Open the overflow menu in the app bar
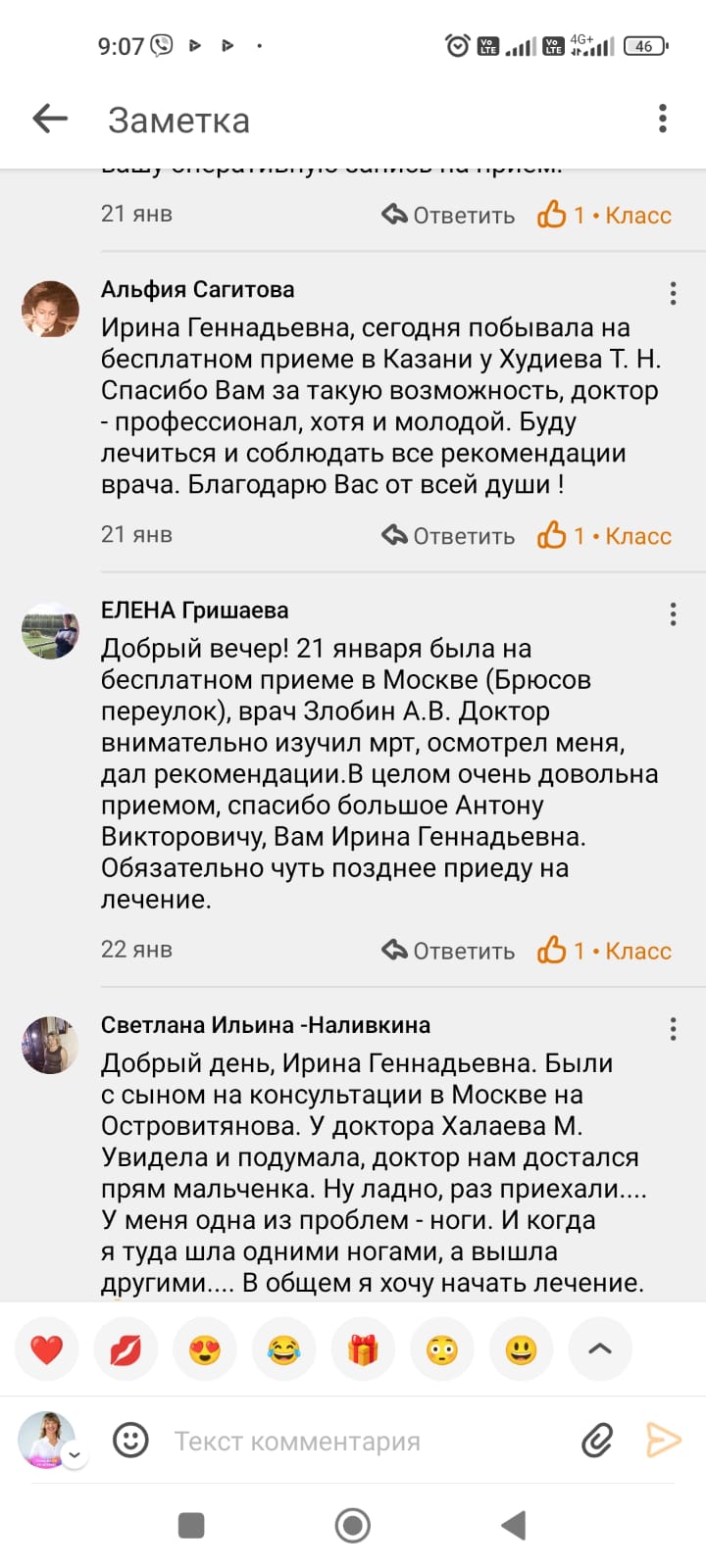The width and height of the screenshot is (706, 1568). (x=663, y=119)
